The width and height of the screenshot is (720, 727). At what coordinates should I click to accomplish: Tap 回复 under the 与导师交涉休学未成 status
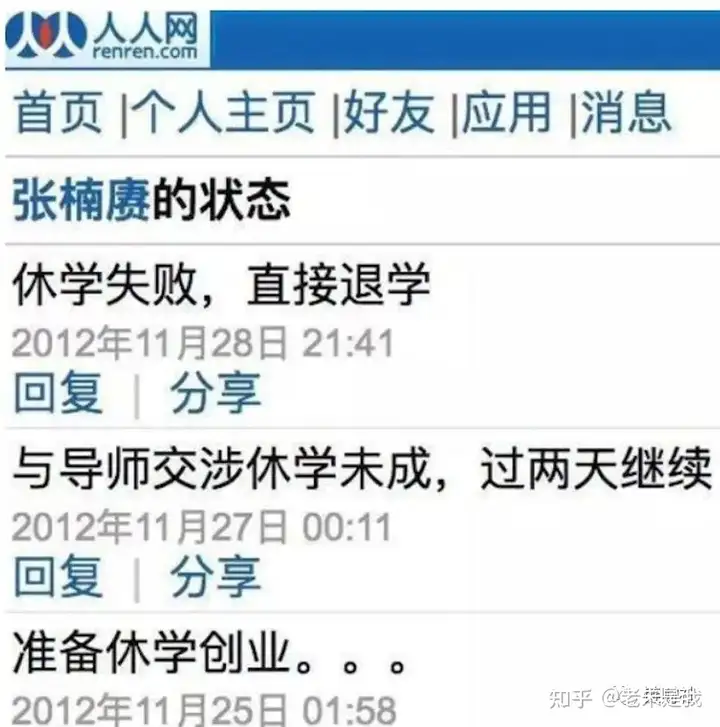[x=58, y=576]
